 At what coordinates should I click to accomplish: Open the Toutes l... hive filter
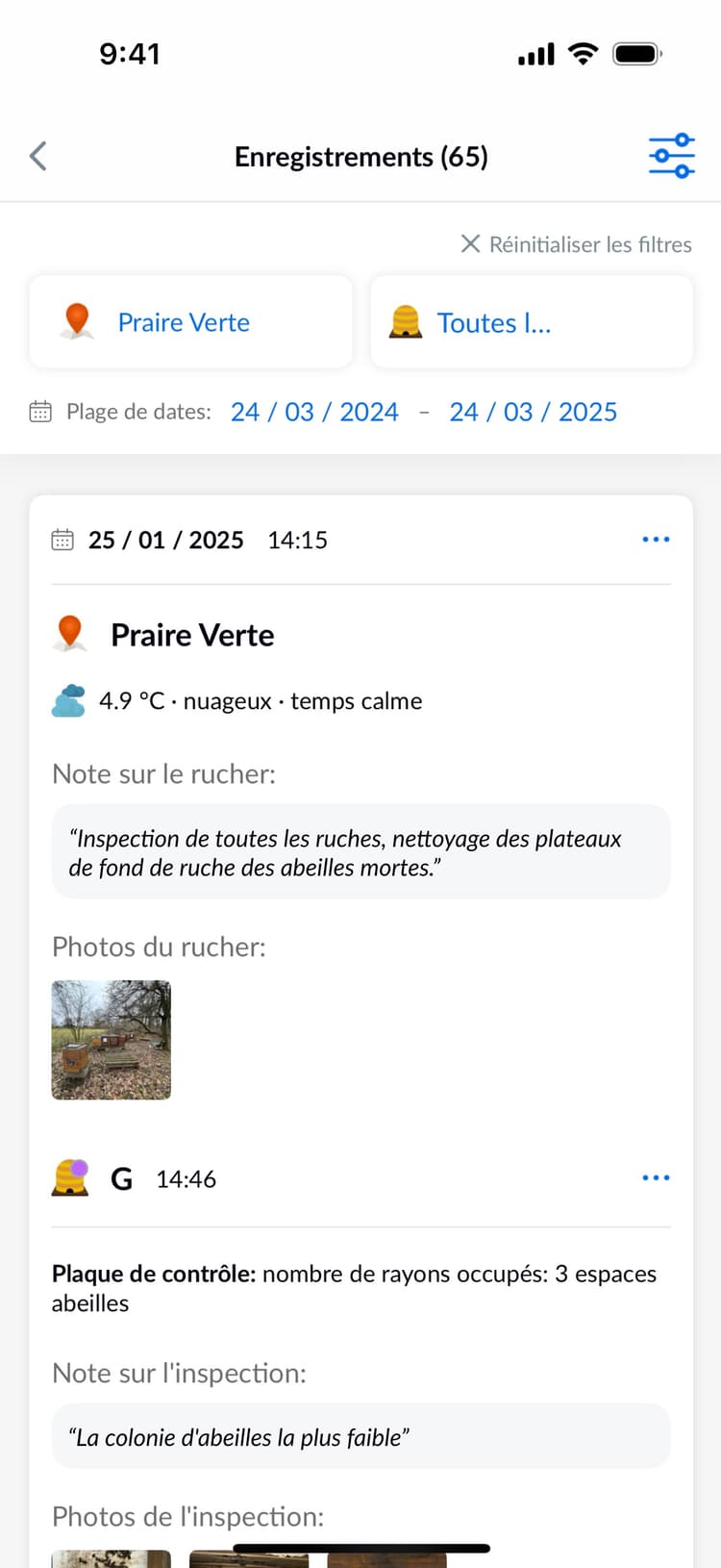(x=531, y=322)
